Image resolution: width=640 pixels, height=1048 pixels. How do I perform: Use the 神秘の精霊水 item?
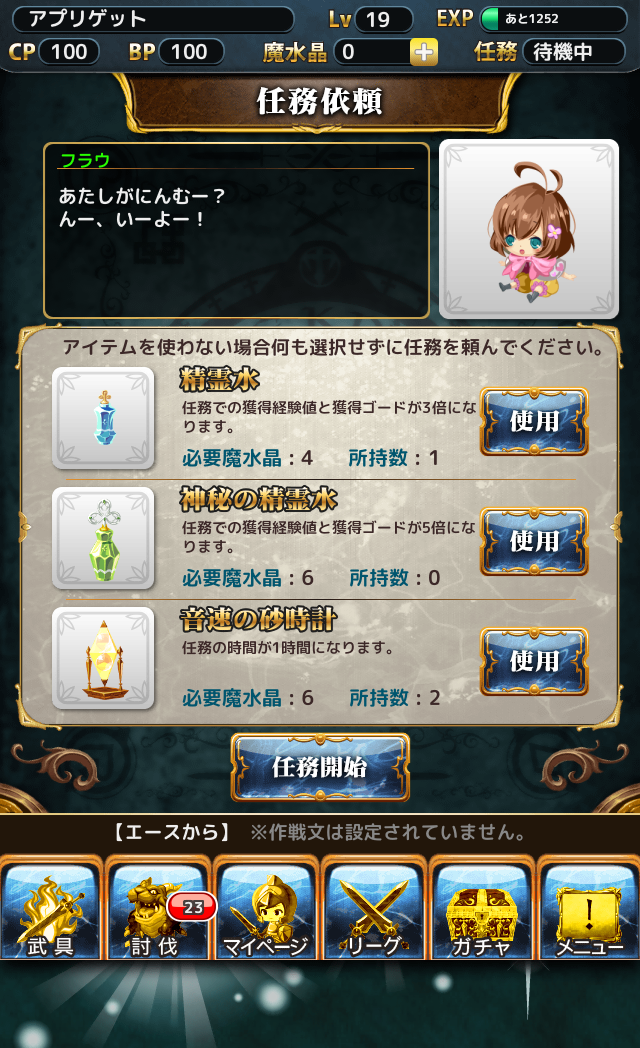[534, 541]
